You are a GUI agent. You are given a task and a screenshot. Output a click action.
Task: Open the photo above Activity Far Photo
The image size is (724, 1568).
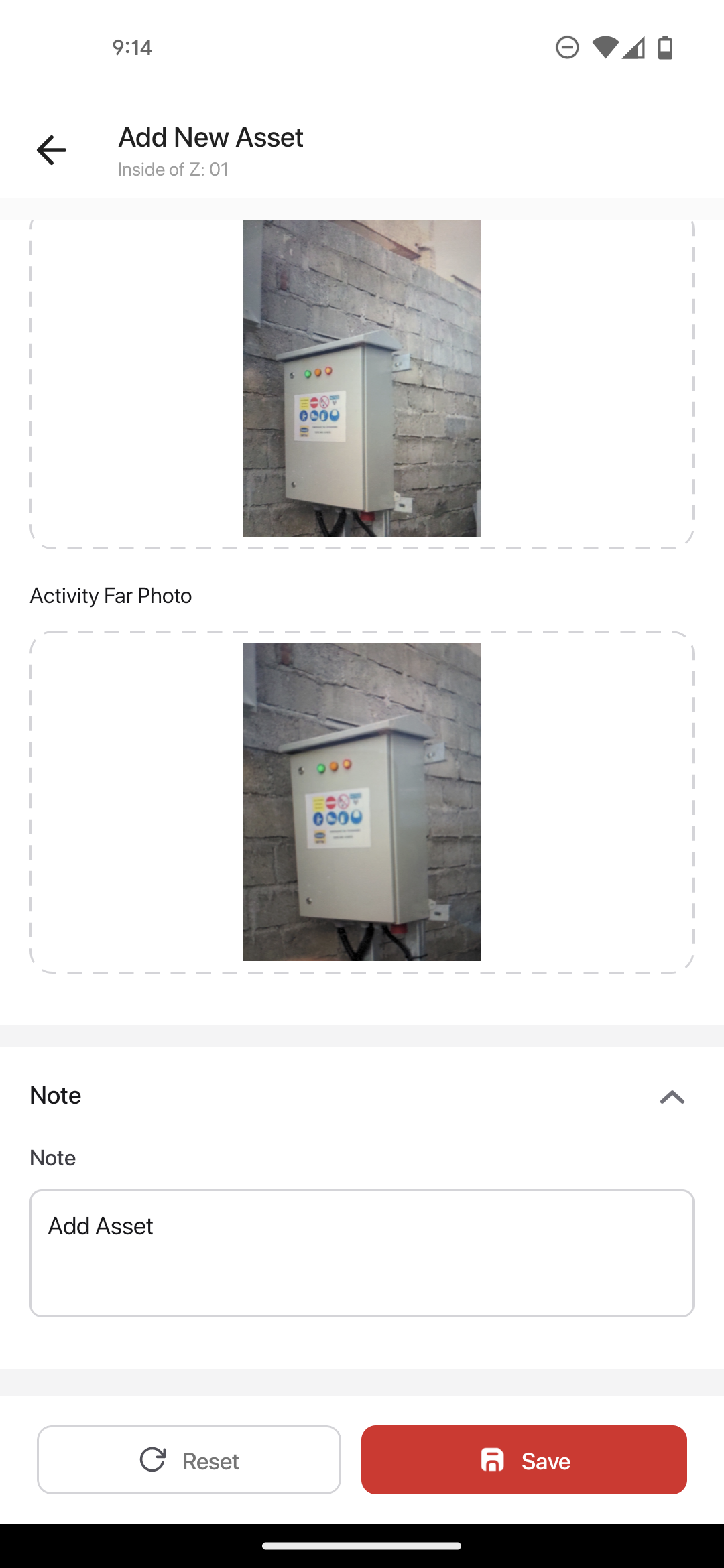pyautogui.click(x=361, y=379)
